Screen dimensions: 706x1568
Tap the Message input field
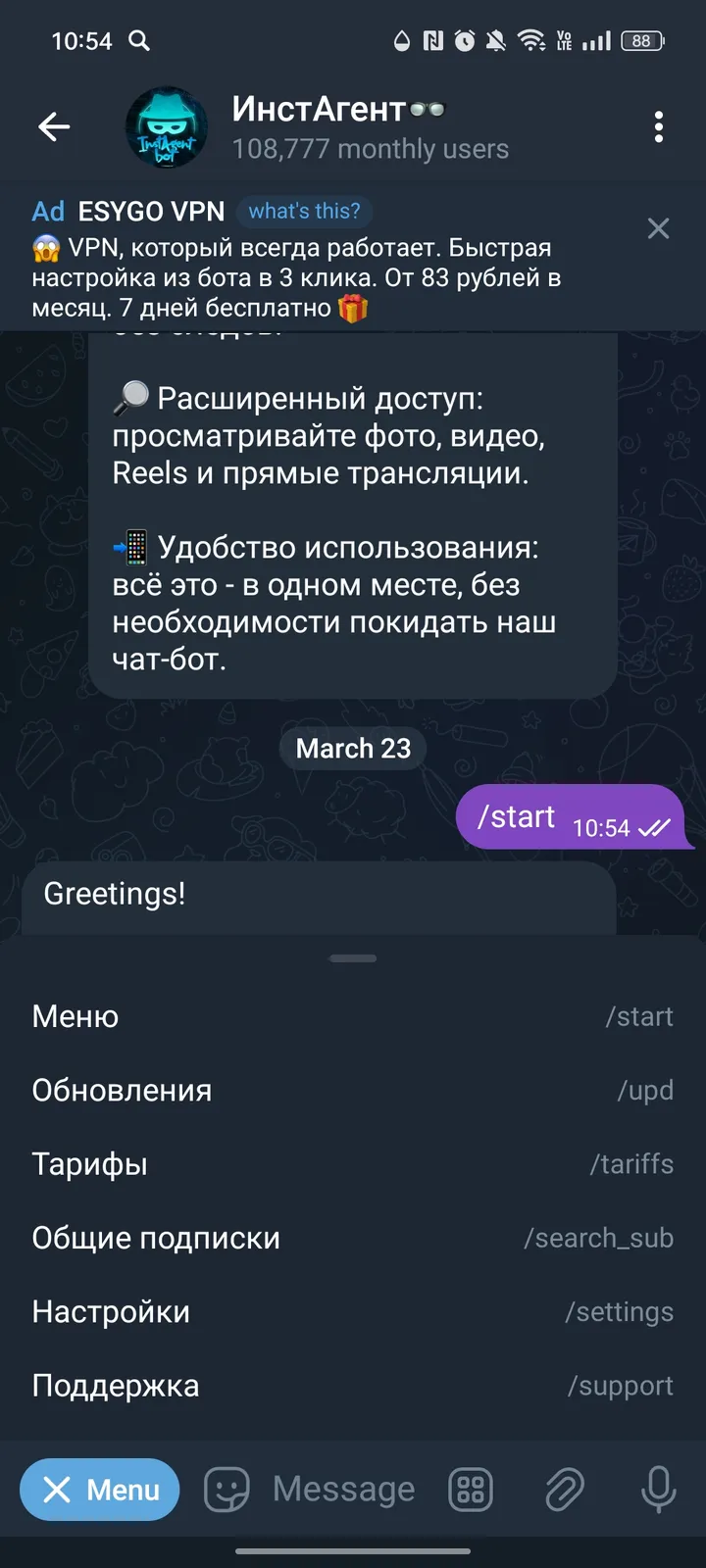[x=343, y=1490]
